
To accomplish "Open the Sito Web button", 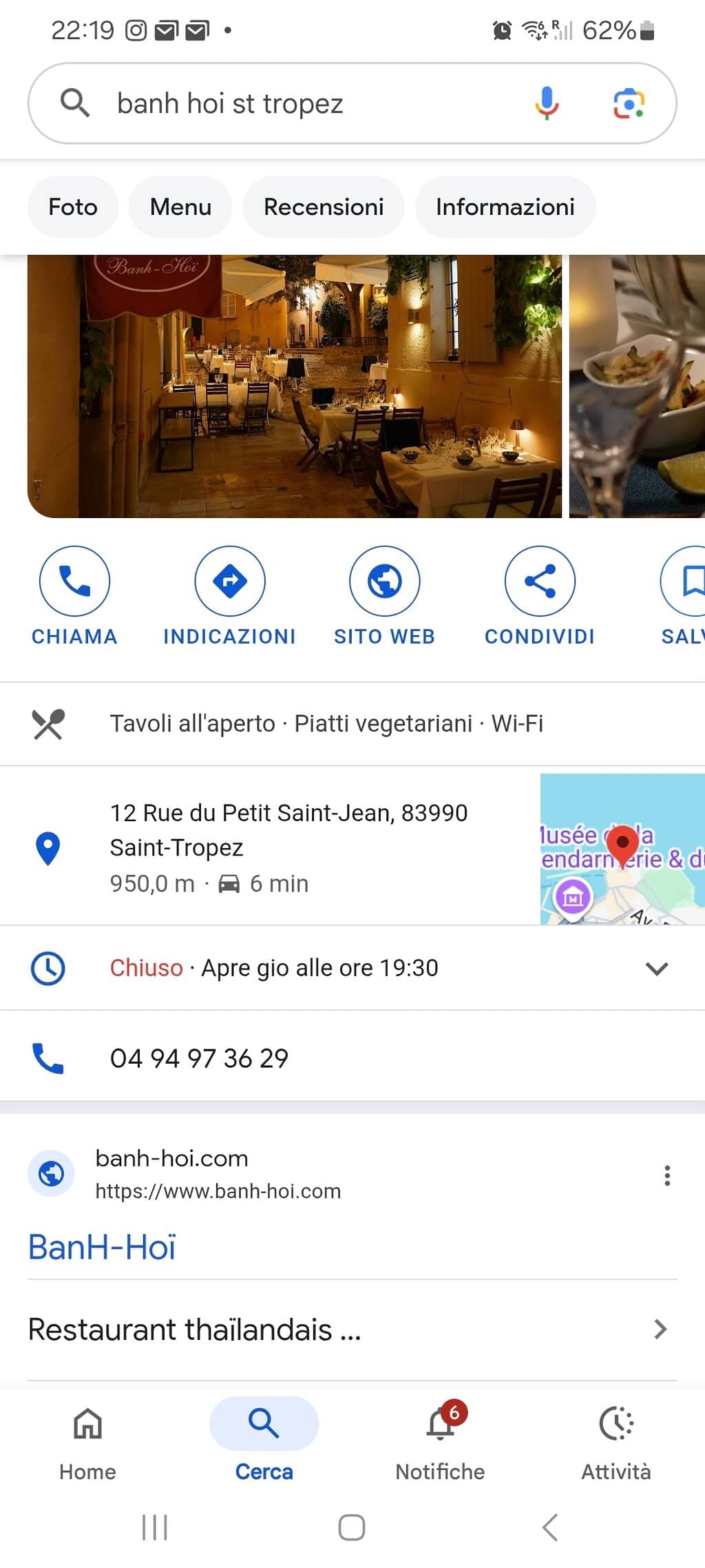I will (x=385, y=581).
